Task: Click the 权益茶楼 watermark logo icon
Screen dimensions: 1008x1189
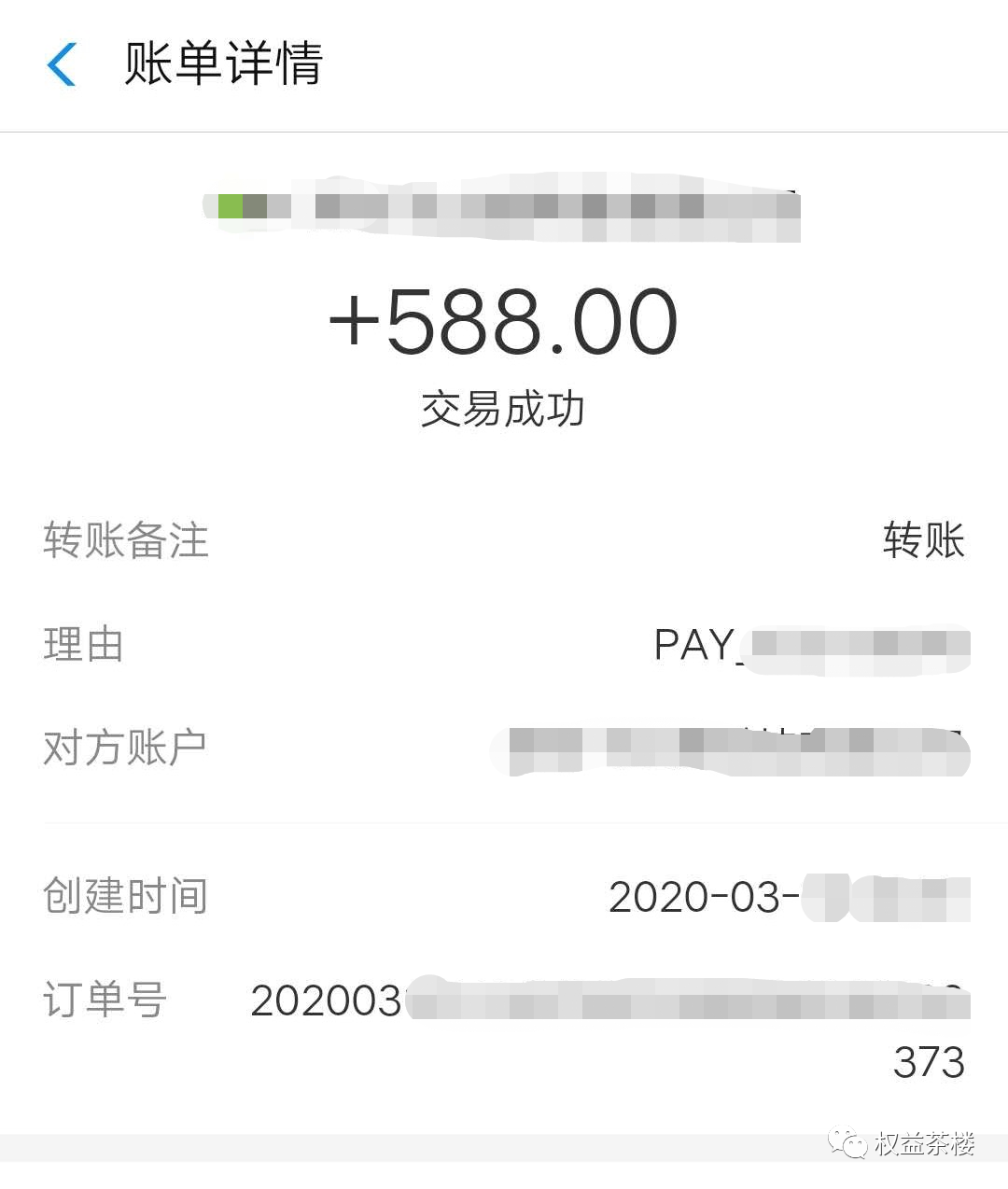Action: [x=850, y=1145]
